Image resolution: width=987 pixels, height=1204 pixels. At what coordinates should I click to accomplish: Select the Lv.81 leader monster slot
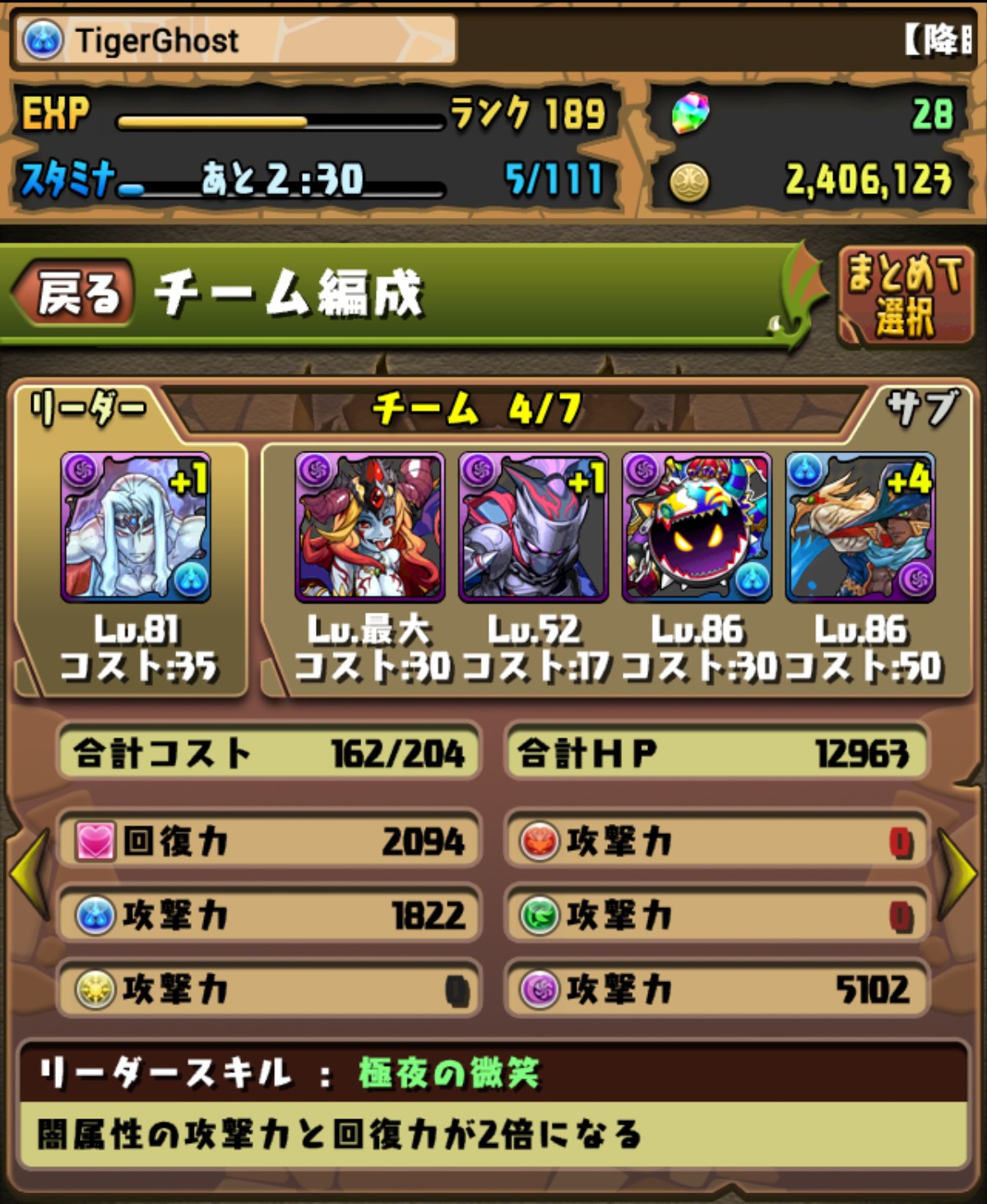click(x=136, y=527)
